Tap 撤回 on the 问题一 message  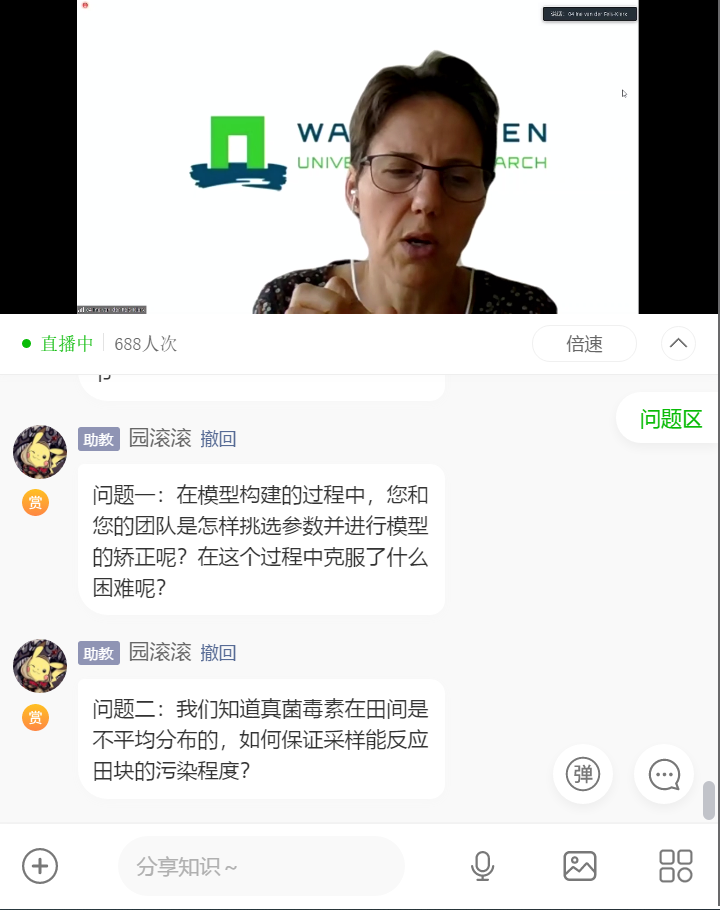pos(218,439)
